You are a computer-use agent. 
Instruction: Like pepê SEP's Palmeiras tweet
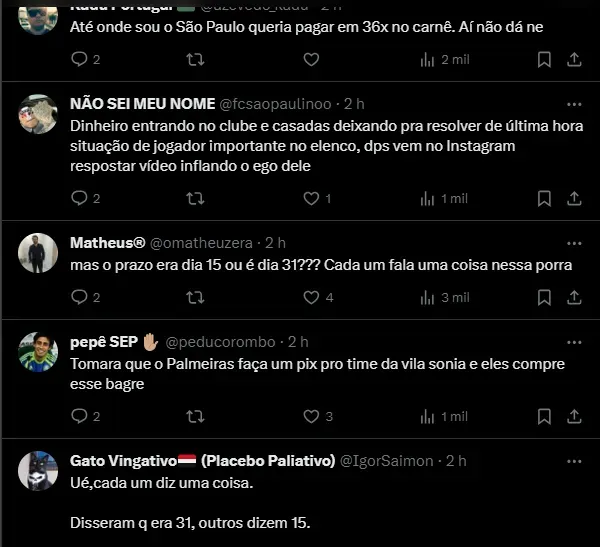311,416
